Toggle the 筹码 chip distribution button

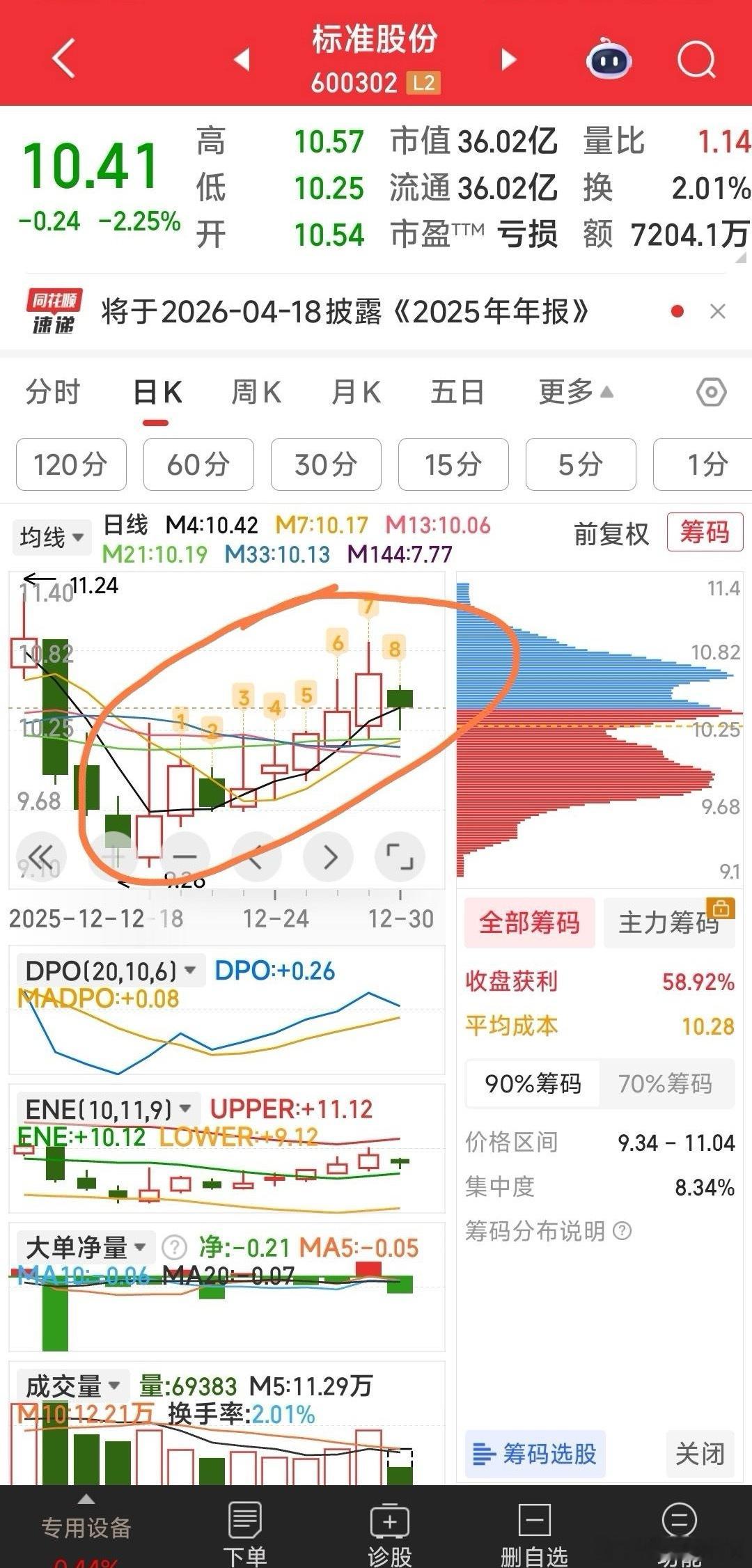coord(704,533)
